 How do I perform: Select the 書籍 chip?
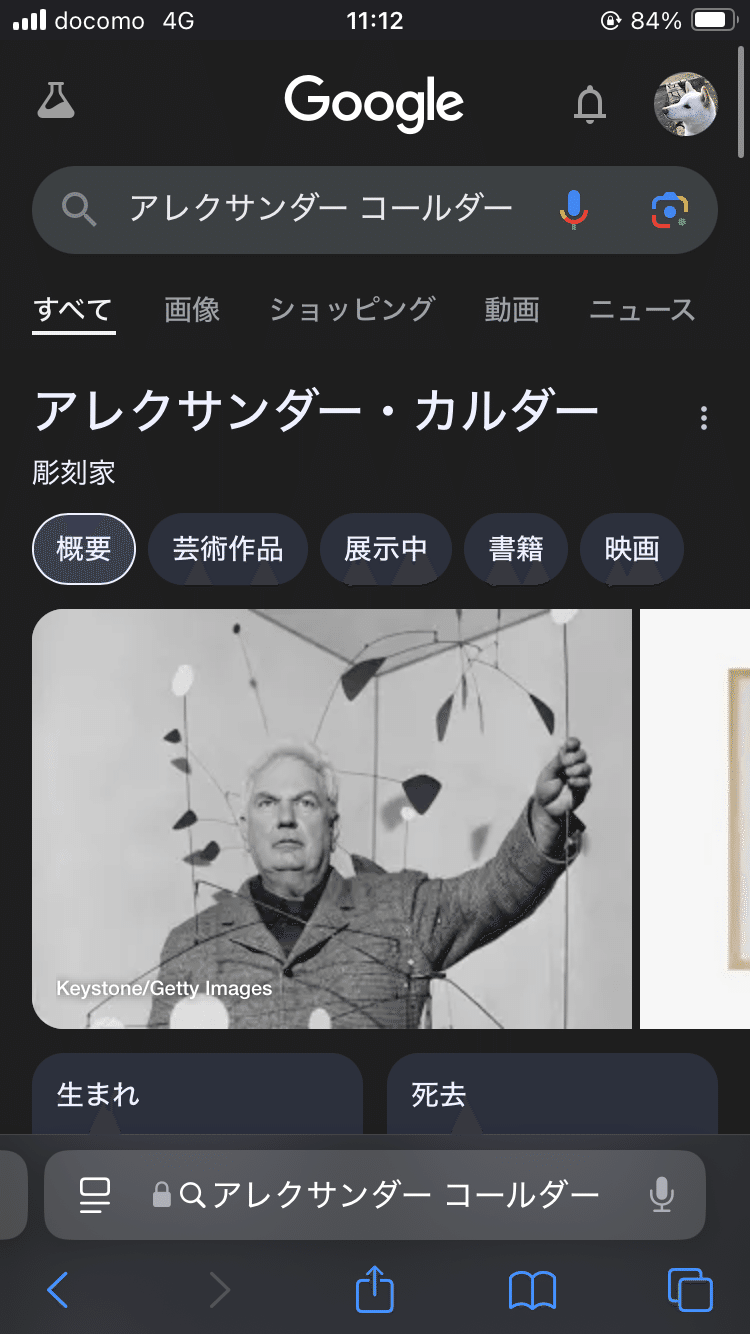point(516,549)
